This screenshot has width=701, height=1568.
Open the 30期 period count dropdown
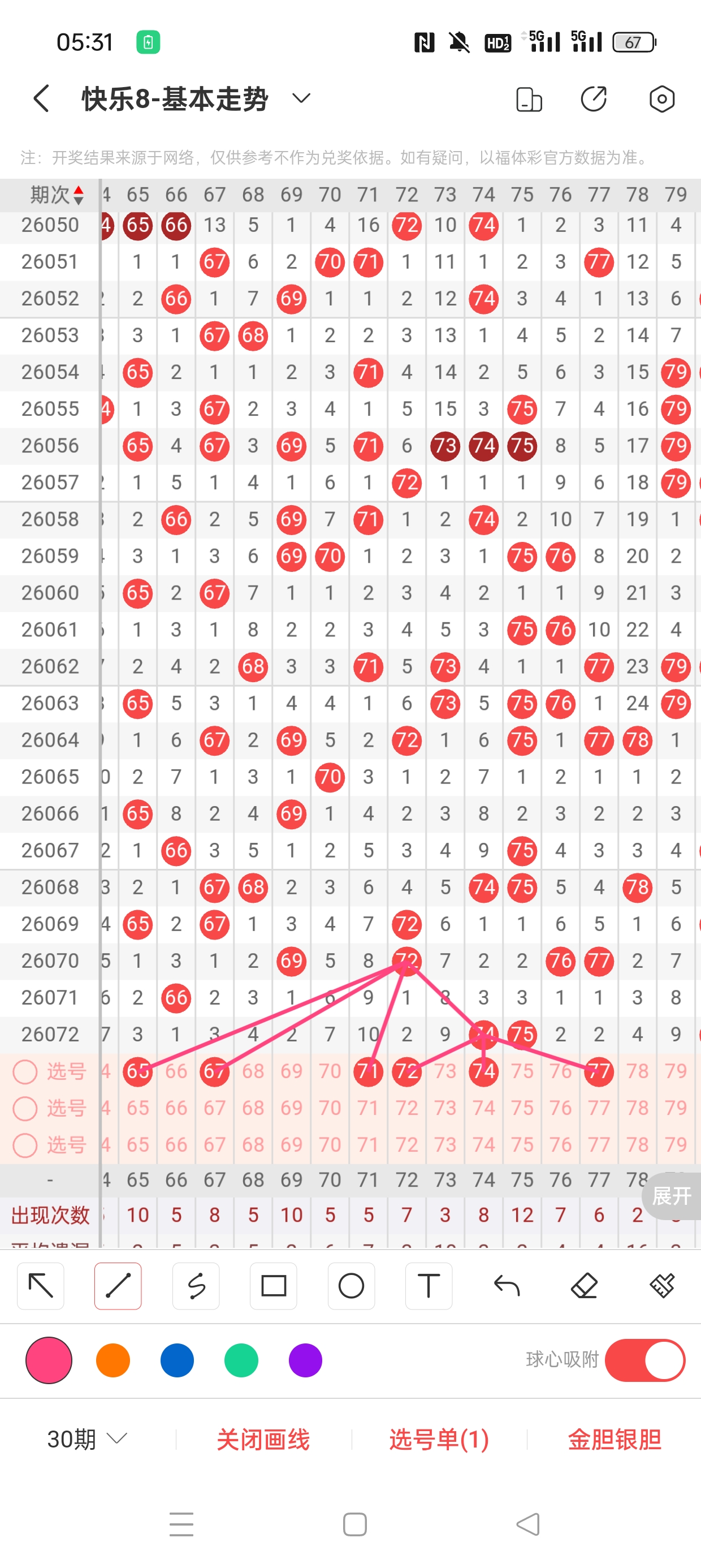coord(87,1440)
